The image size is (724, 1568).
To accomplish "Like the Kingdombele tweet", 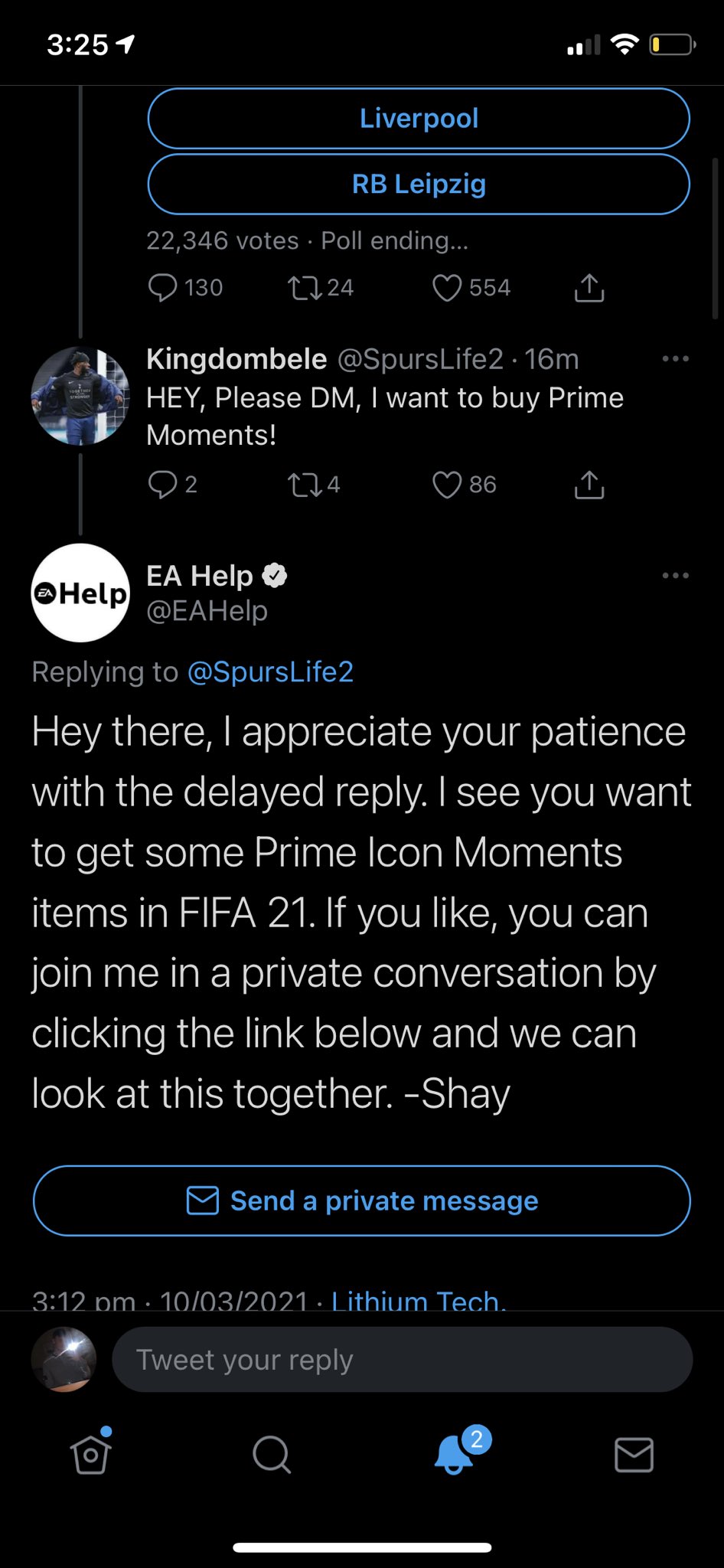I will (445, 483).
